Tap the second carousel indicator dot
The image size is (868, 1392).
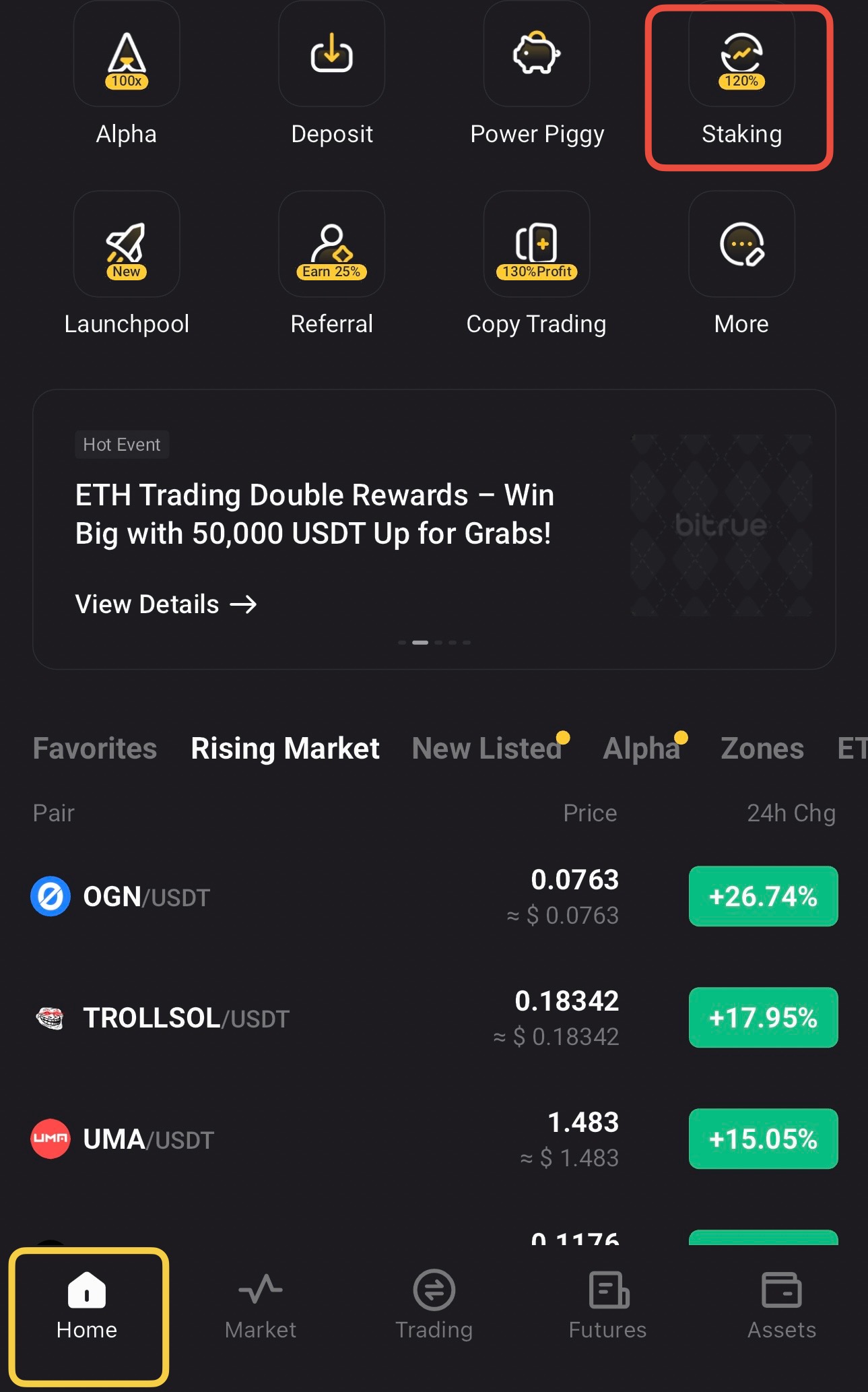pos(420,642)
